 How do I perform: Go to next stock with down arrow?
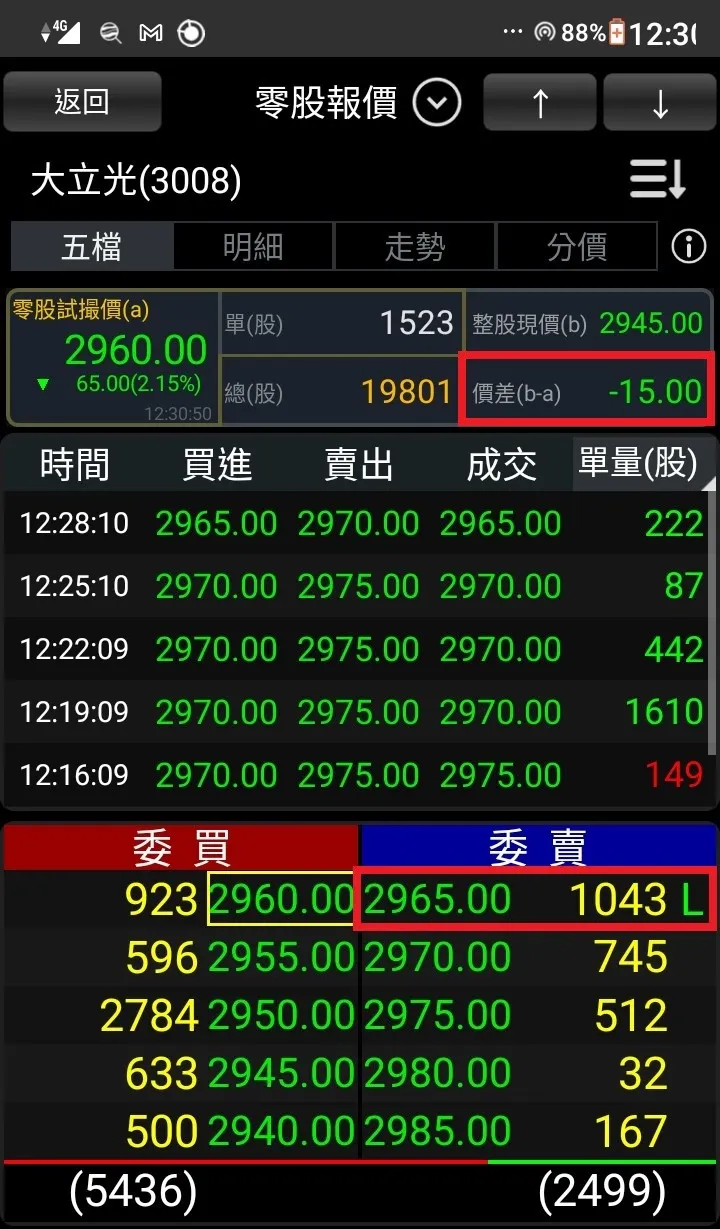coord(660,103)
